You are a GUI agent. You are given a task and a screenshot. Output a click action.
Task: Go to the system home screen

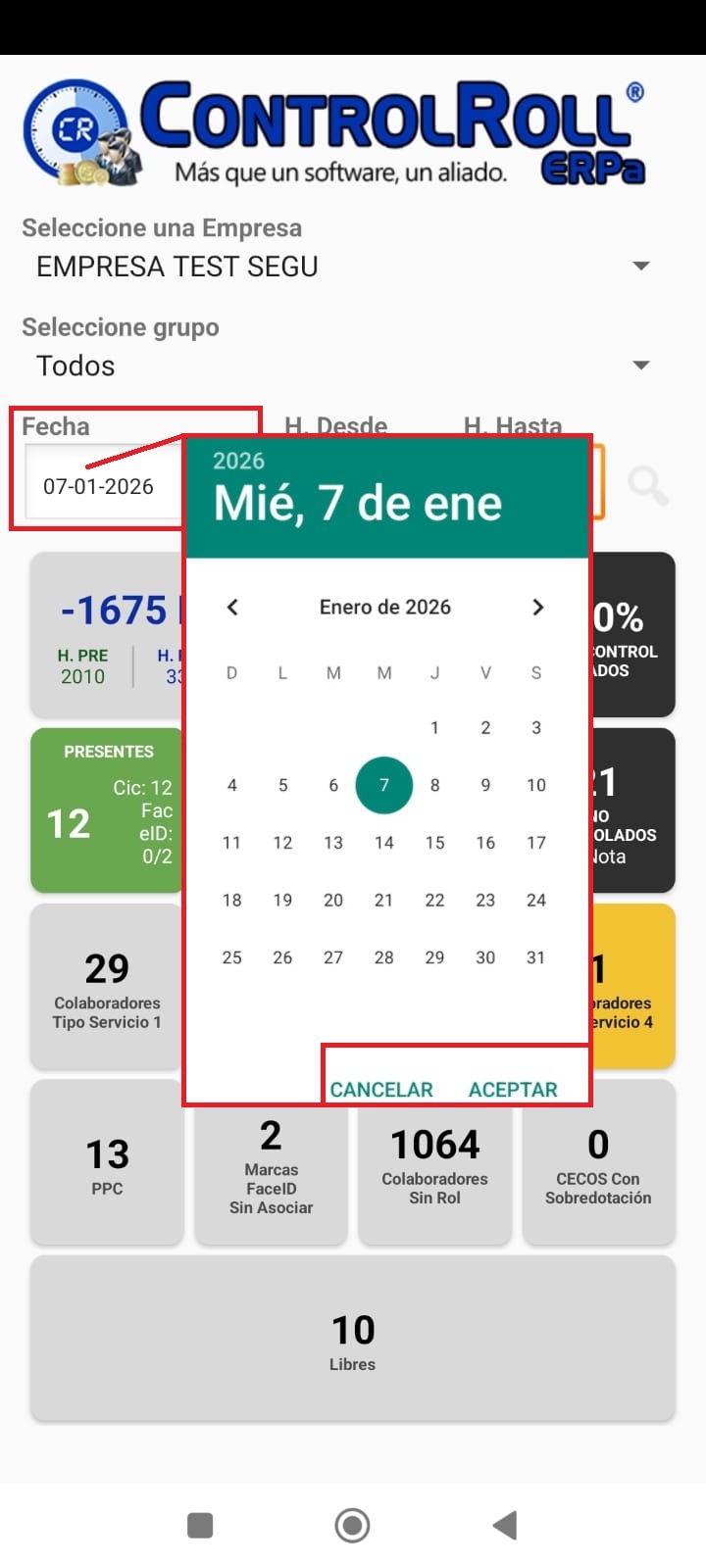(352, 1525)
